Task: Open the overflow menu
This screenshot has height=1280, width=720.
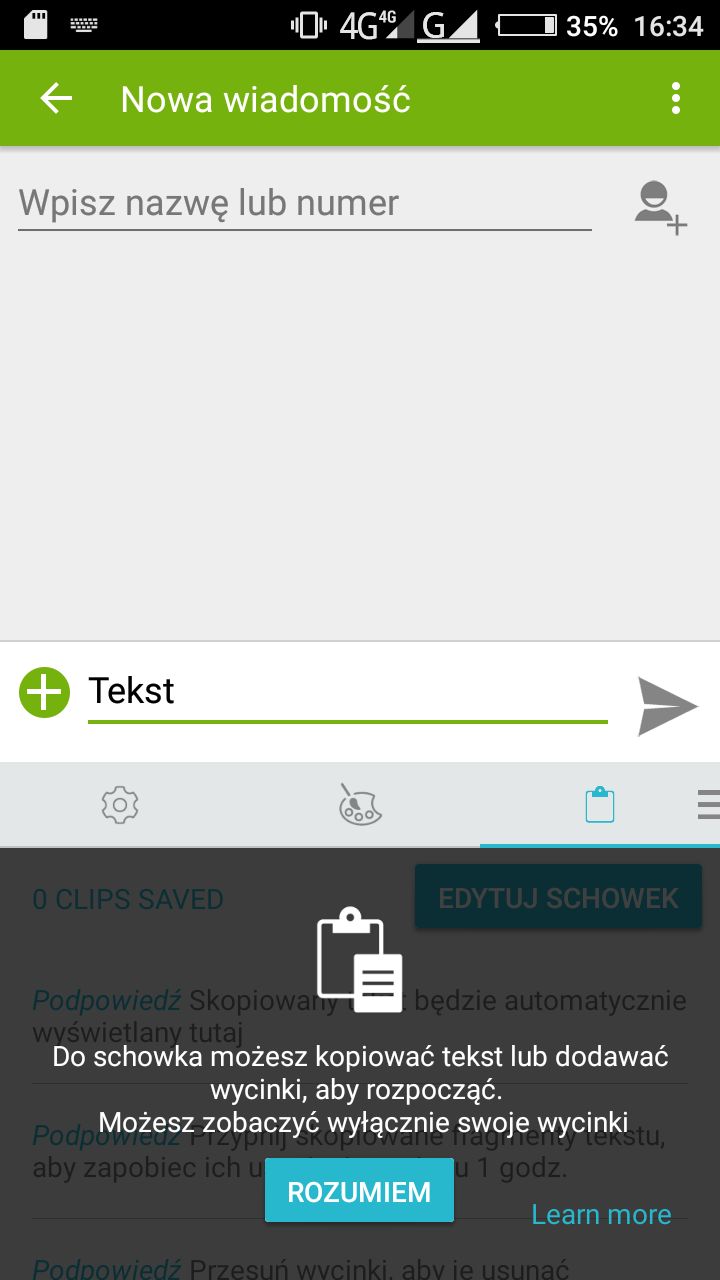Action: pos(676,98)
